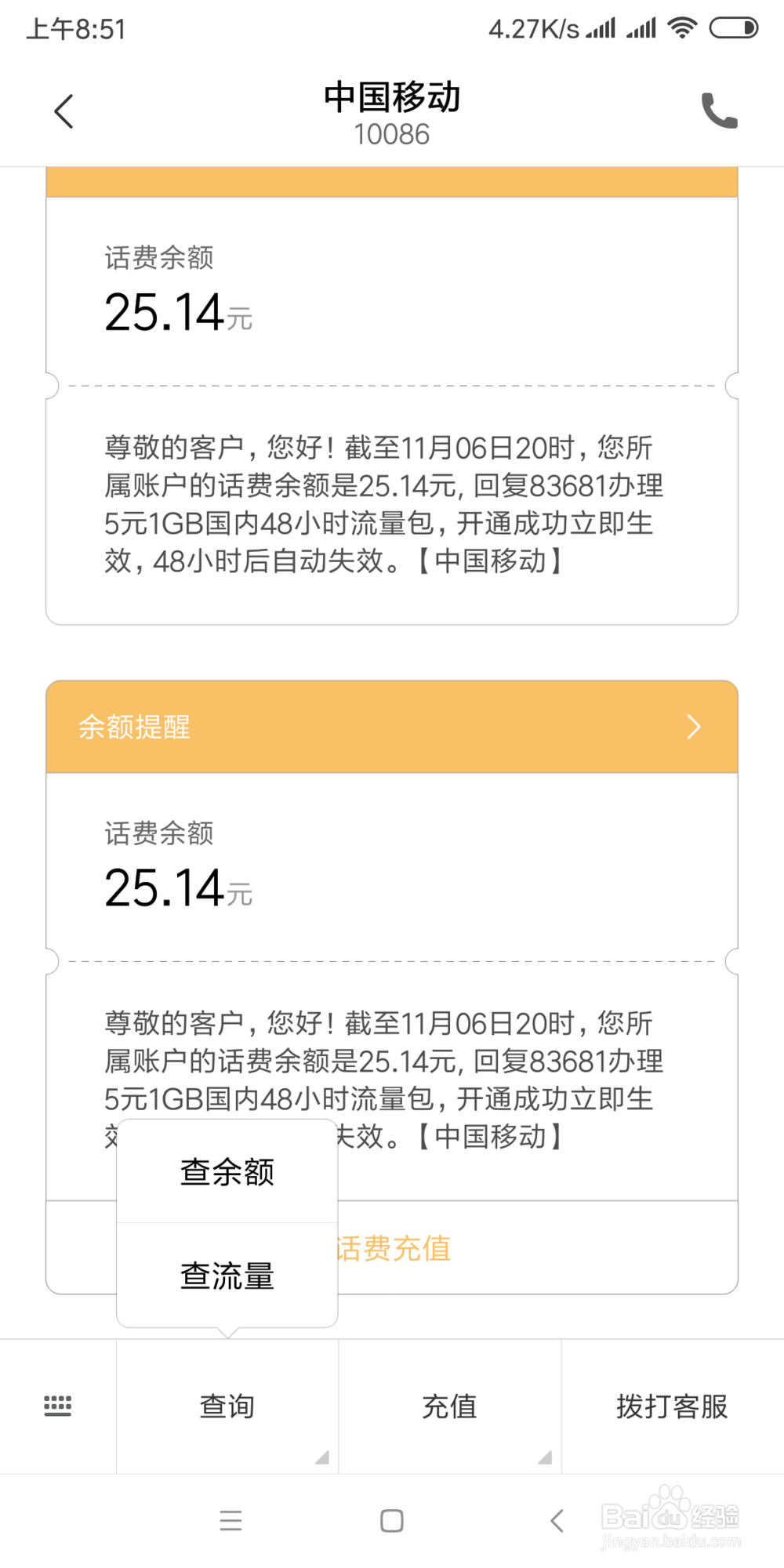This screenshot has width=784, height=1568.
Task: Expand the 充值 recharge options triangle
Action: point(545,1458)
